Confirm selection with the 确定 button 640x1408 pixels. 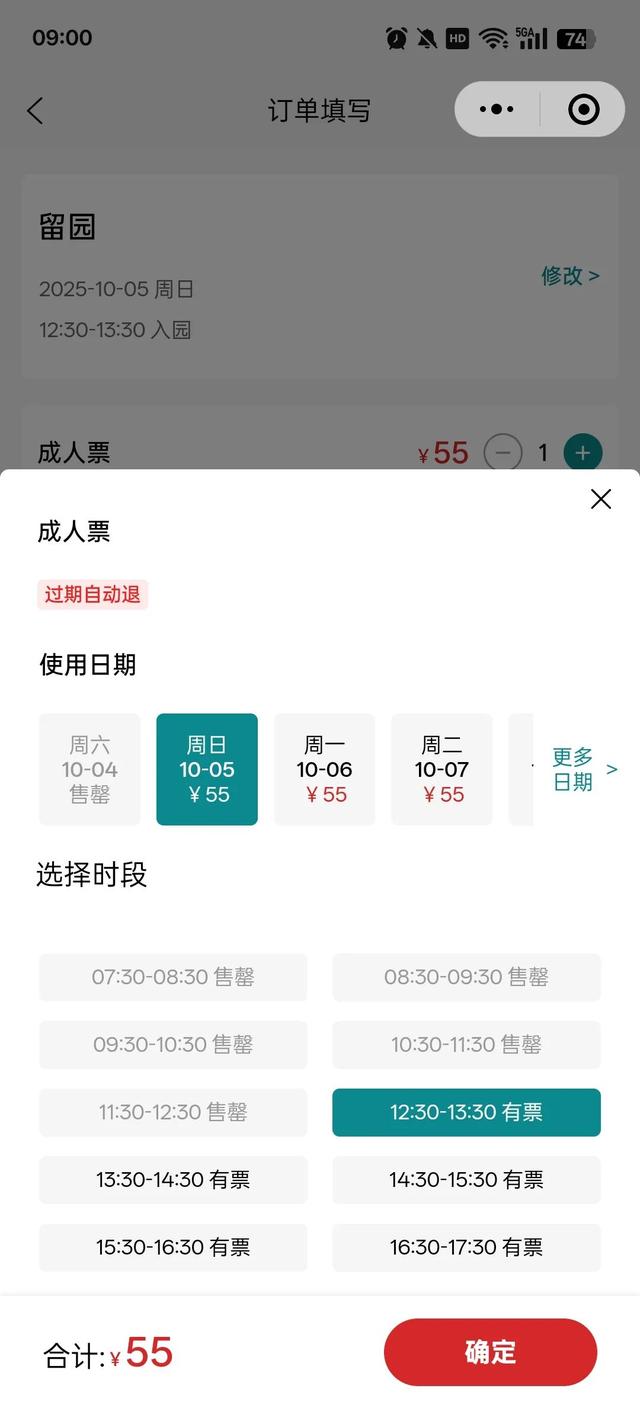point(490,1352)
